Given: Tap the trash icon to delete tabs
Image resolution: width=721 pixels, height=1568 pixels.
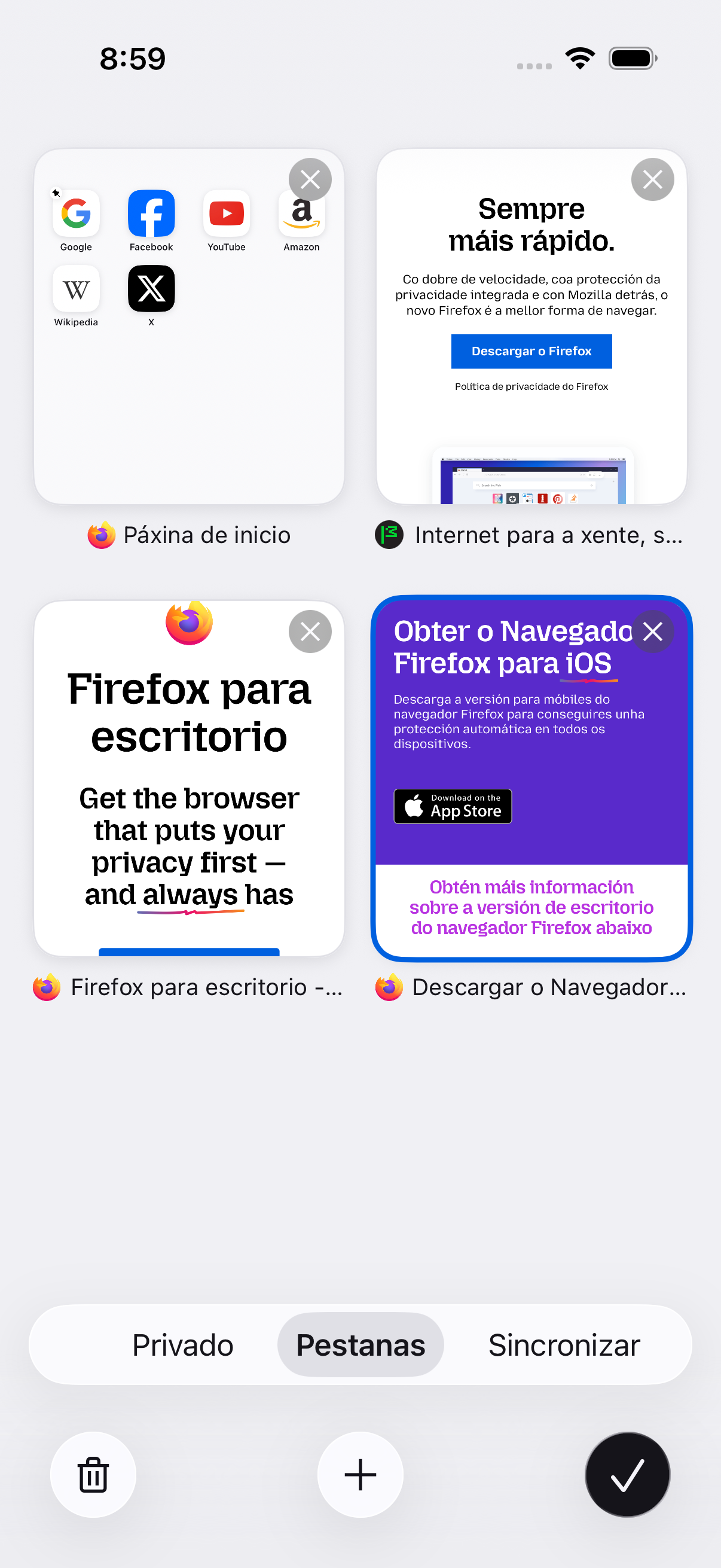Looking at the screenshot, I should (x=93, y=1475).
